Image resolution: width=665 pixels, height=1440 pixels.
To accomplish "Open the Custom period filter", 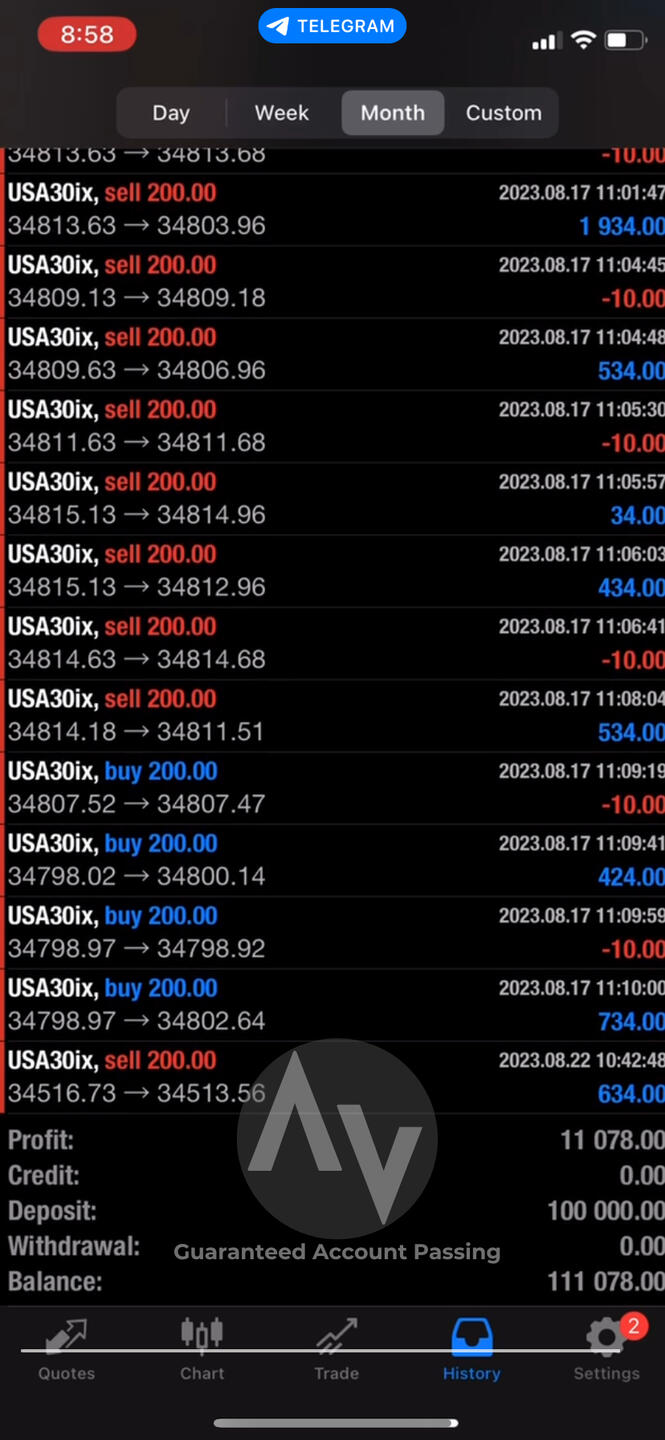I will pos(503,113).
